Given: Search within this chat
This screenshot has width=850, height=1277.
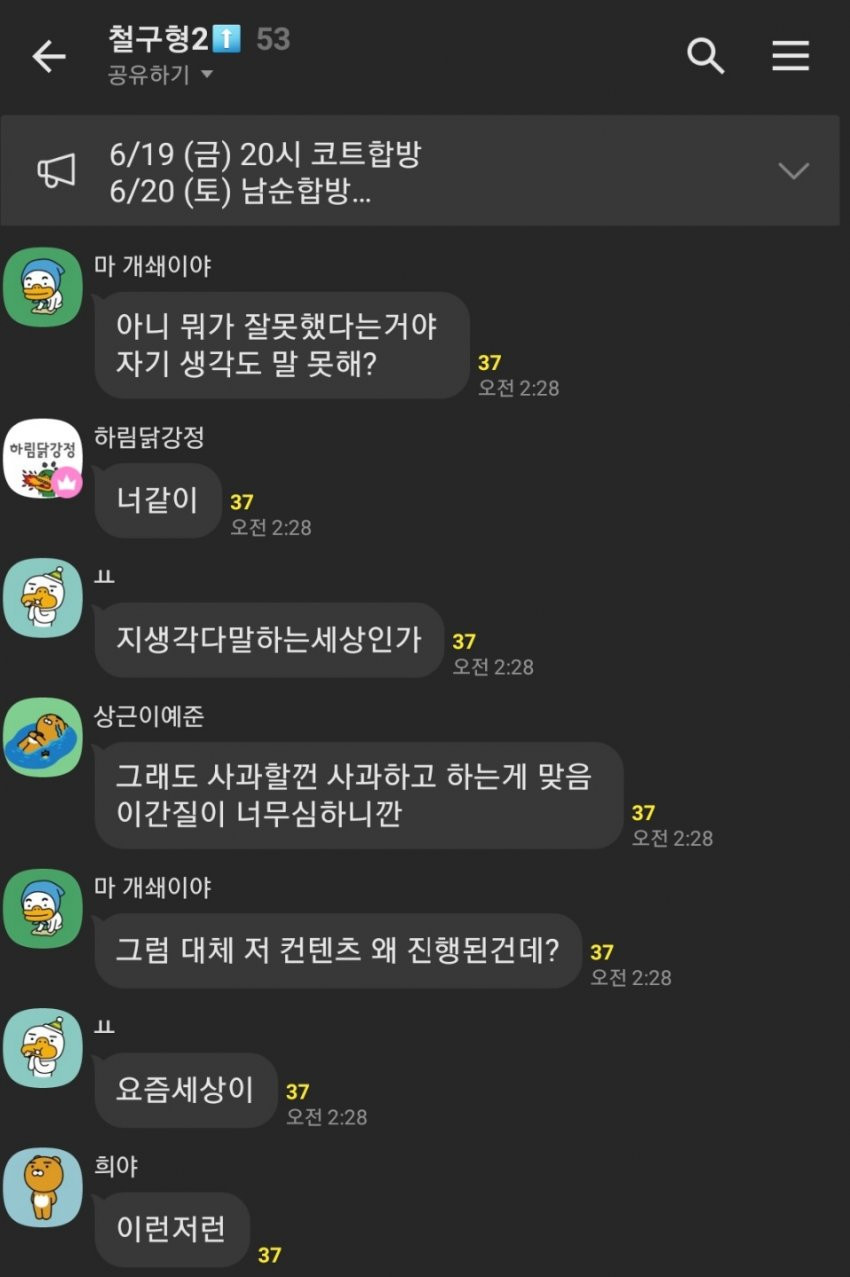Looking at the screenshot, I should (705, 56).
